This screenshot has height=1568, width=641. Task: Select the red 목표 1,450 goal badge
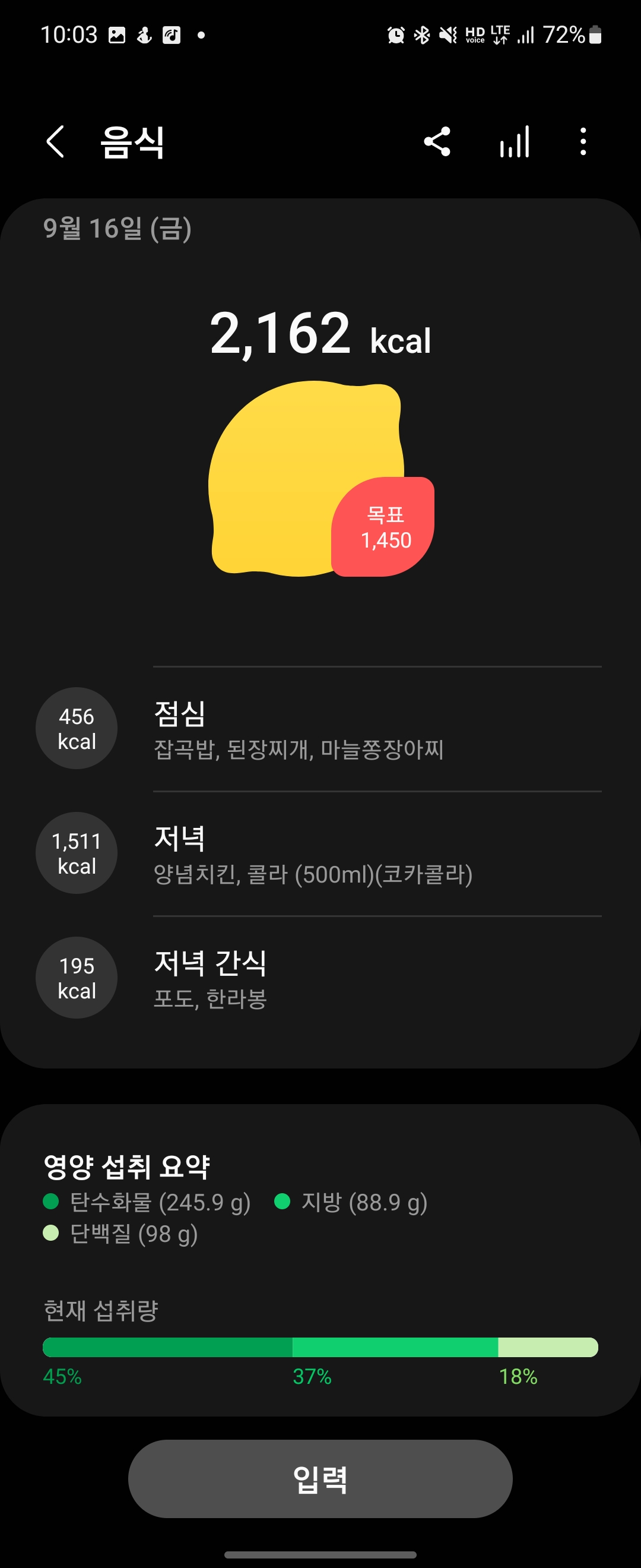point(385,524)
